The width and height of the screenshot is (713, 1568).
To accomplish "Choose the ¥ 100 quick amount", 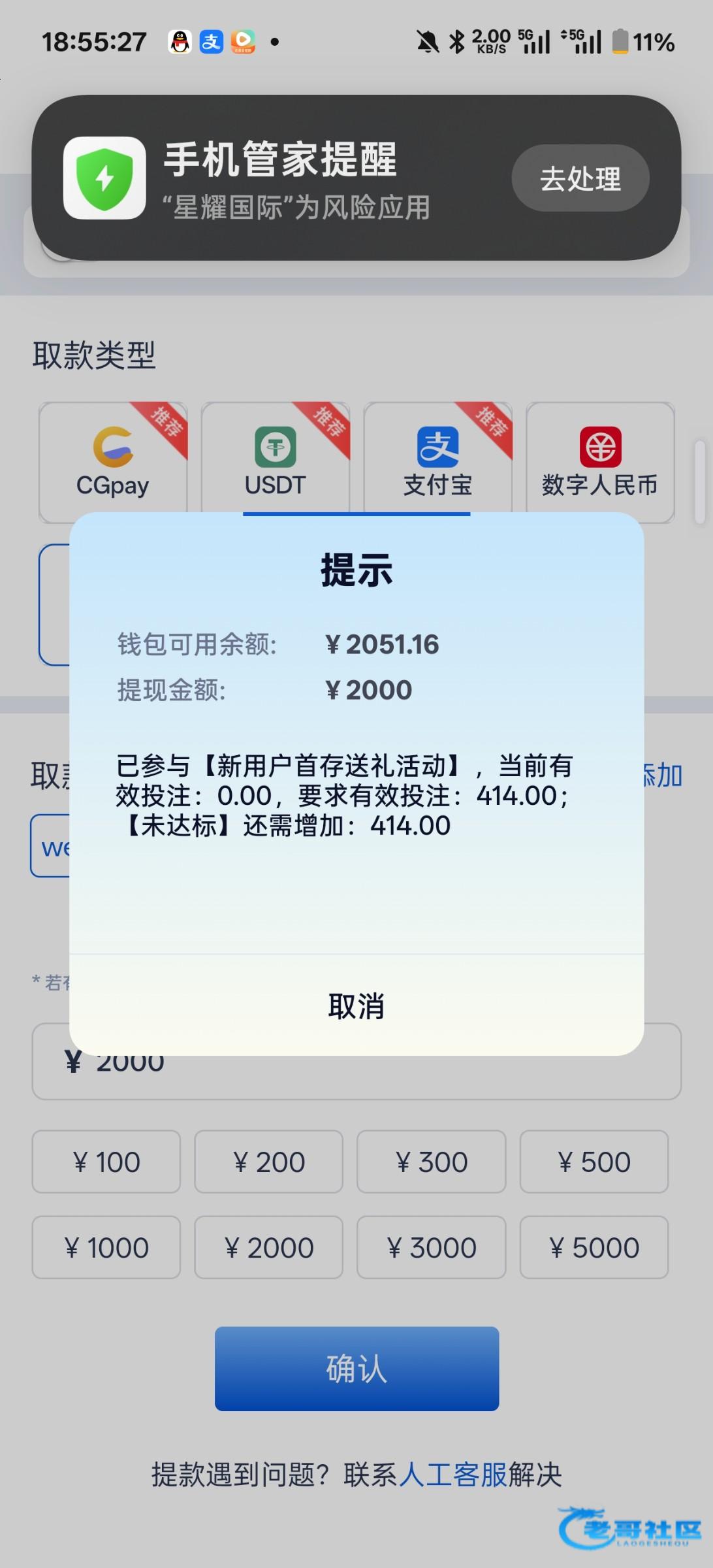I will pos(106,1162).
